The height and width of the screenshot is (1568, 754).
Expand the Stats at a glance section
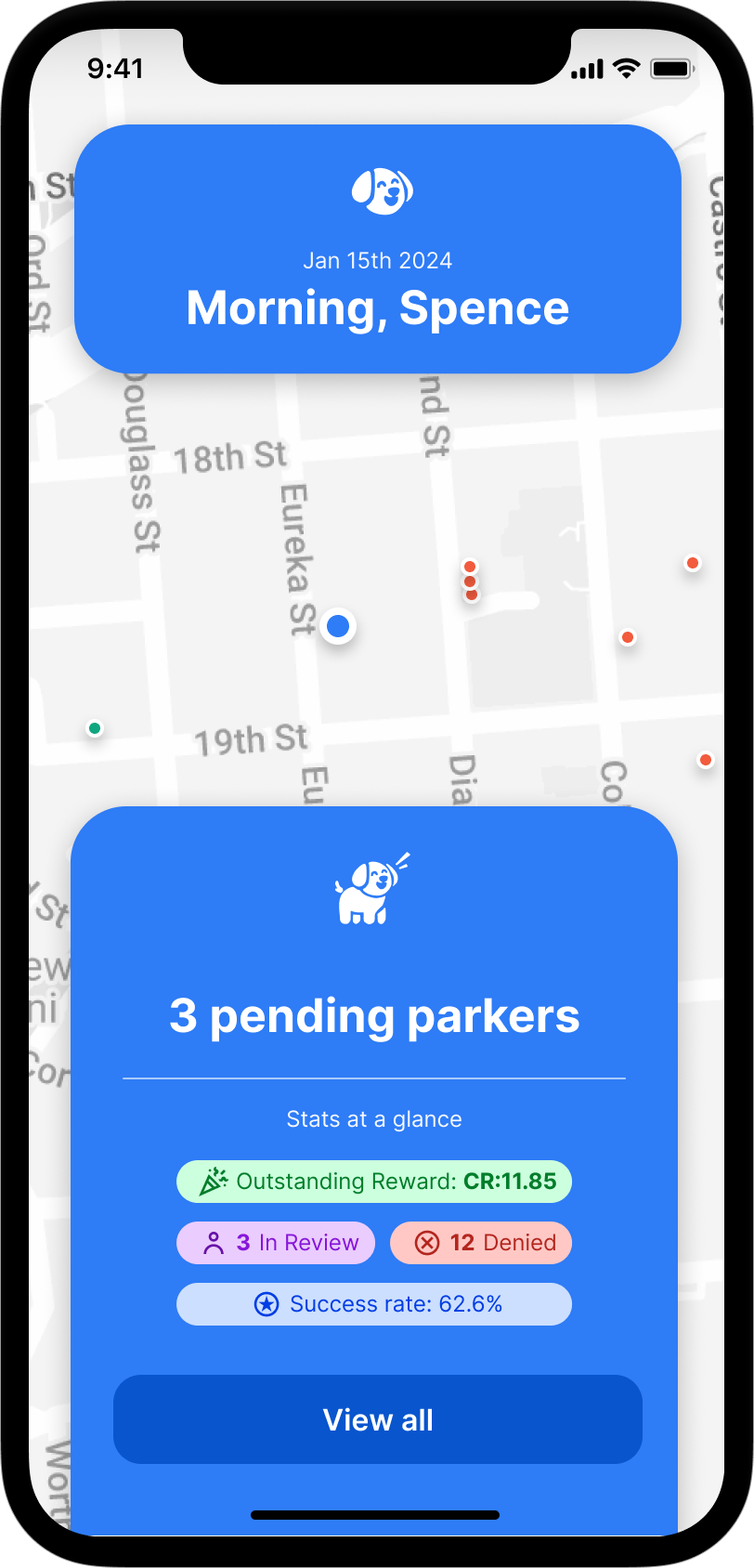(374, 1118)
